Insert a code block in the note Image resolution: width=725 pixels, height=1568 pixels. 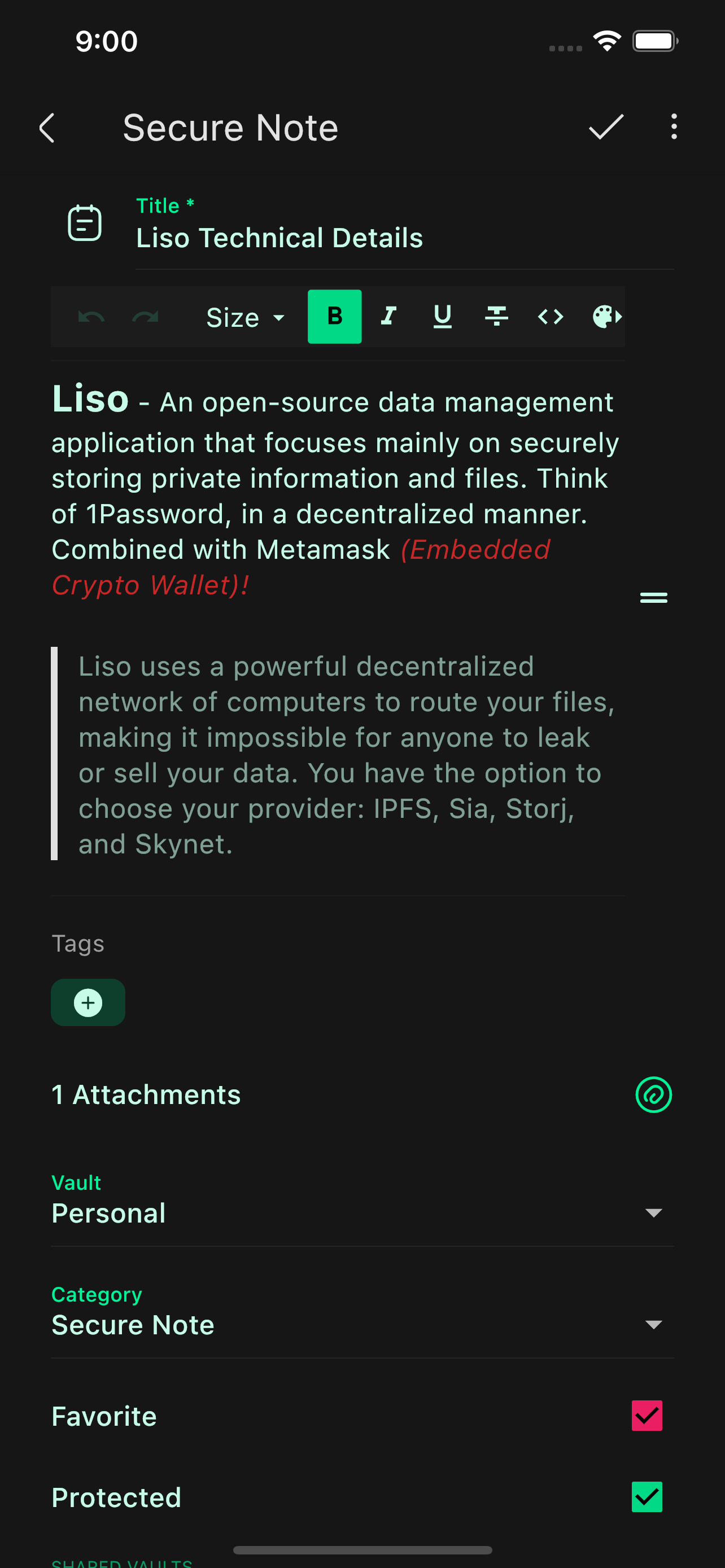550,317
